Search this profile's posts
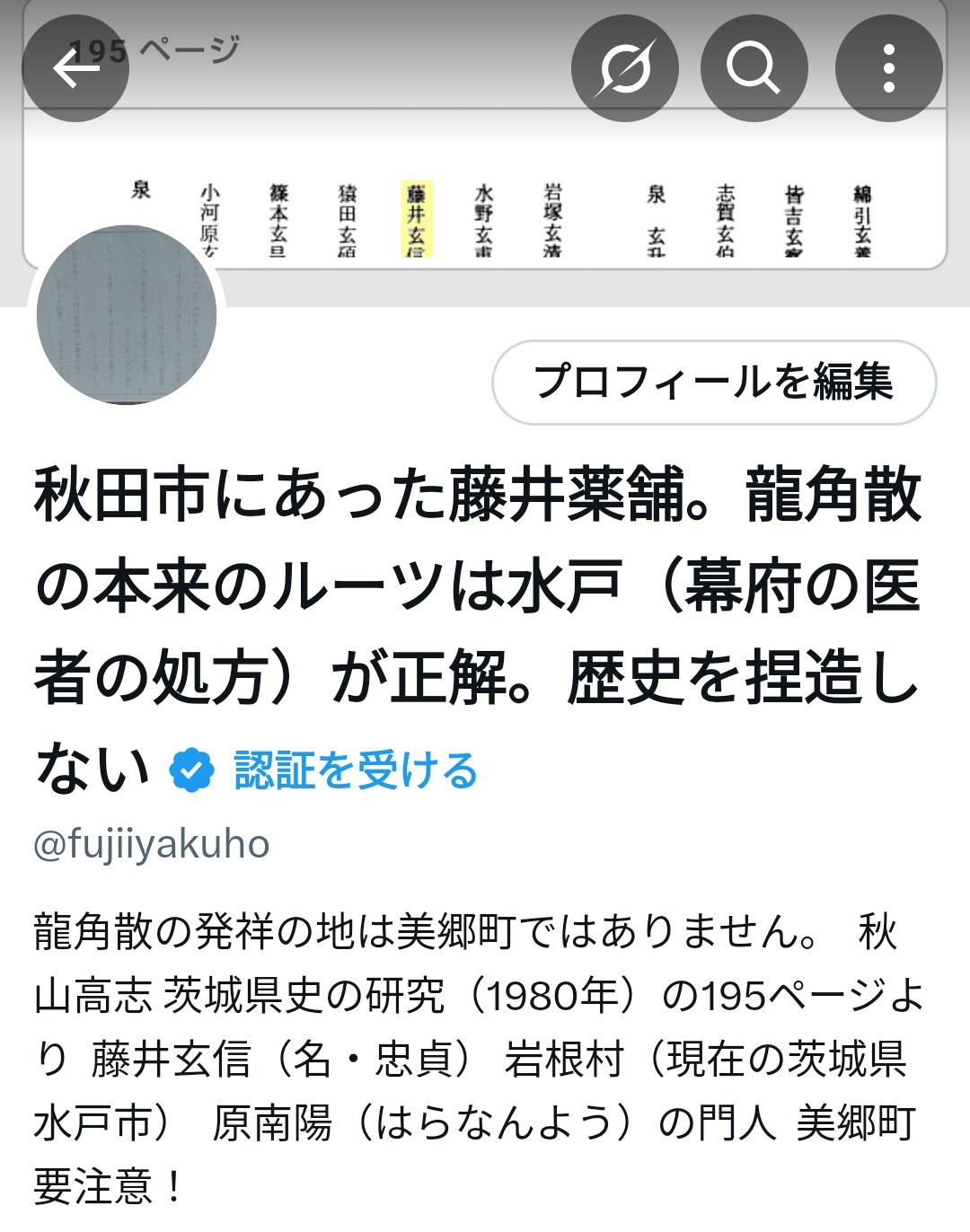This screenshot has height=1232, width=970. tap(754, 68)
